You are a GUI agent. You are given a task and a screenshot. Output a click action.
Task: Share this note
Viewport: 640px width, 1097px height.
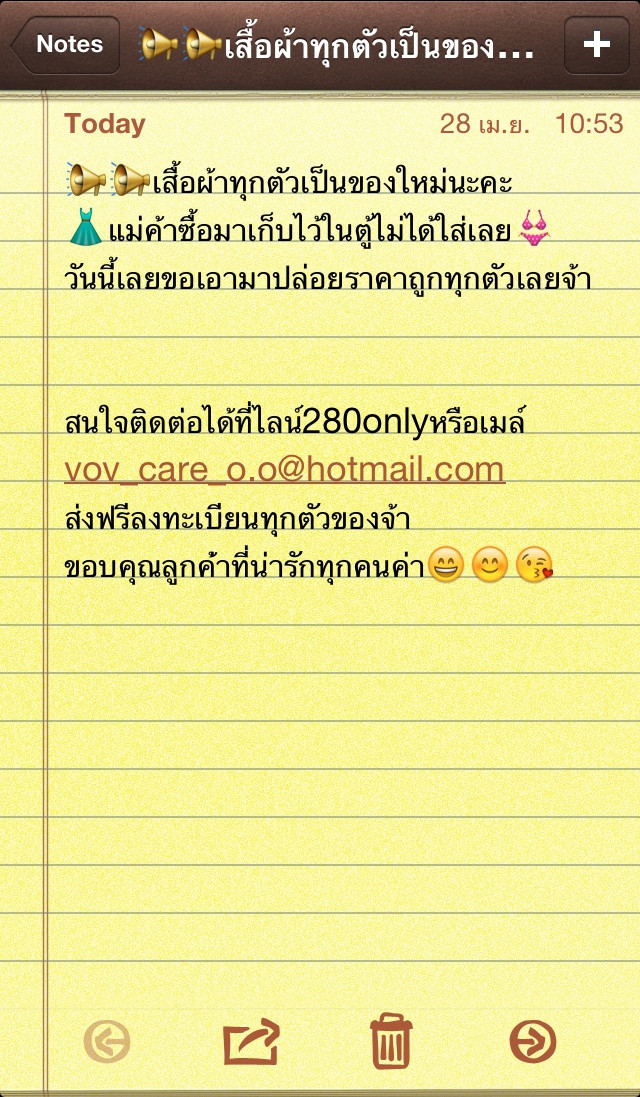(251, 1042)
